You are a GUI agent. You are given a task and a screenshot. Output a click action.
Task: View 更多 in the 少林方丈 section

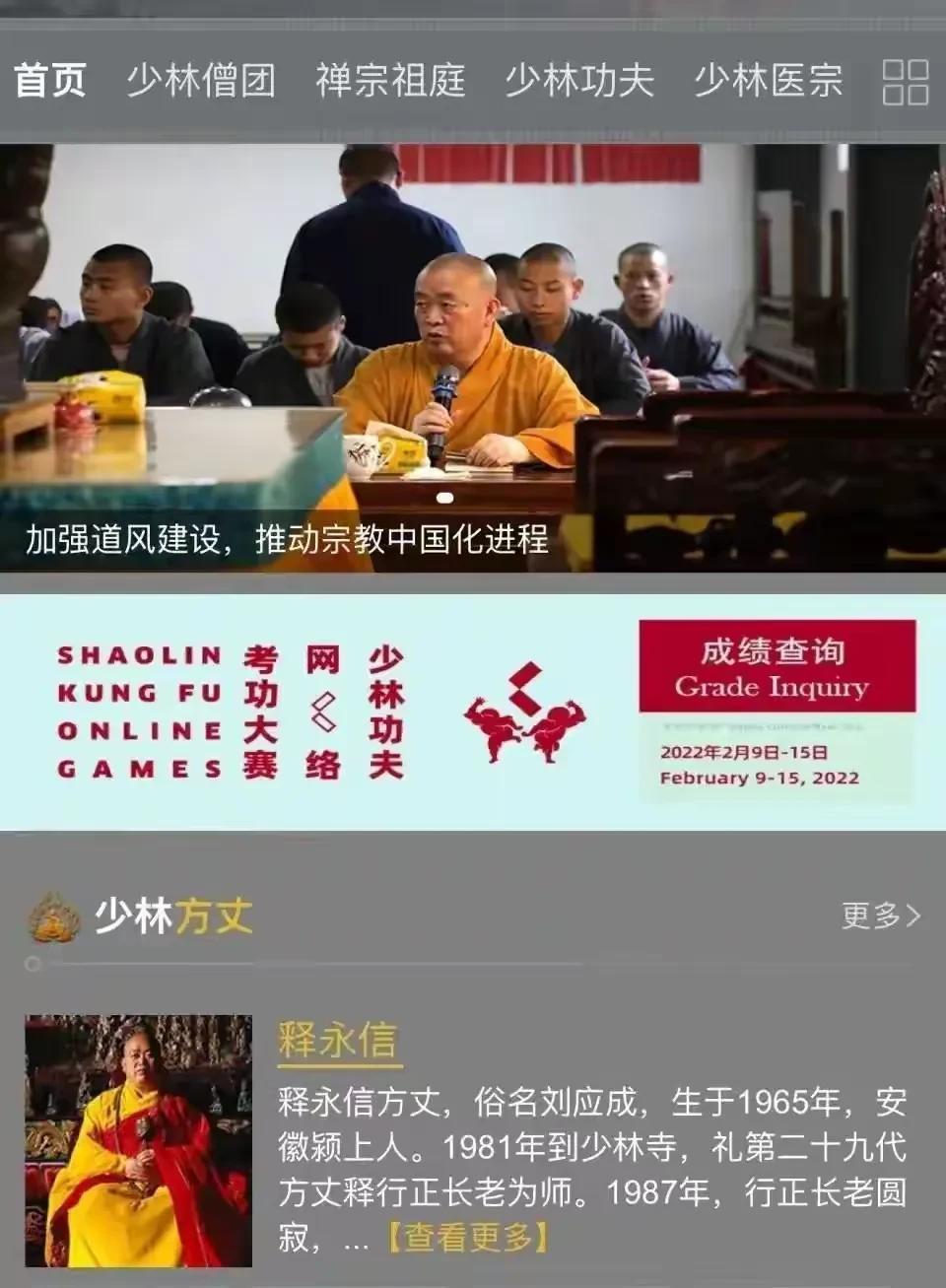coord(881,915)
